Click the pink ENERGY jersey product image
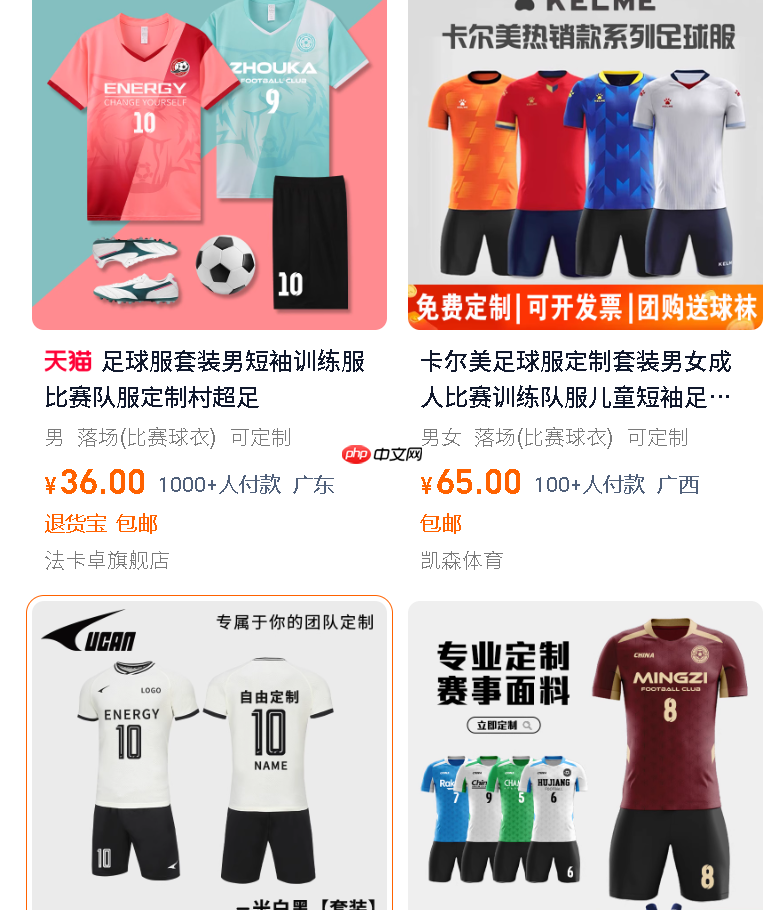This screenshot has width=765, height=910. click(209, 164)
